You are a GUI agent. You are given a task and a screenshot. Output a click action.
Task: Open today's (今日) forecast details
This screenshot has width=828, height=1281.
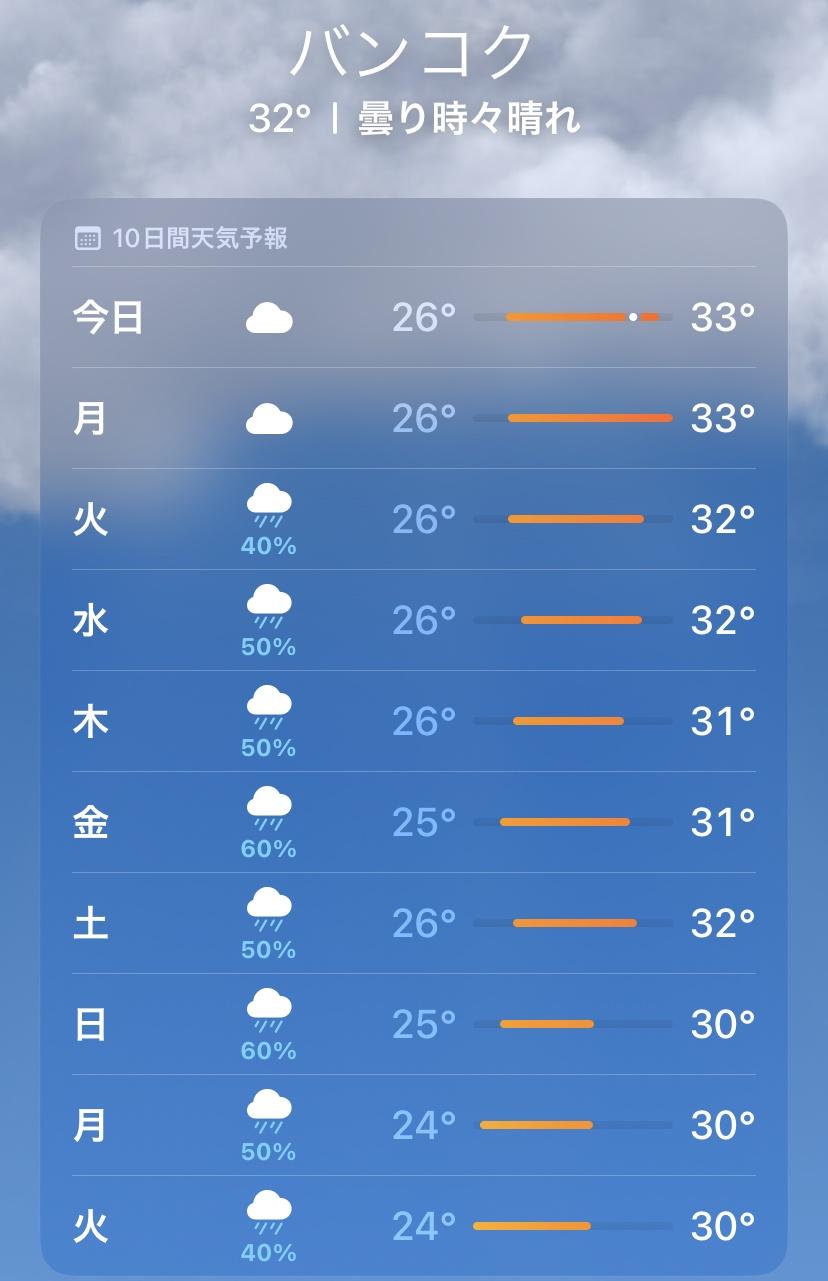click(x=413, y=318)
